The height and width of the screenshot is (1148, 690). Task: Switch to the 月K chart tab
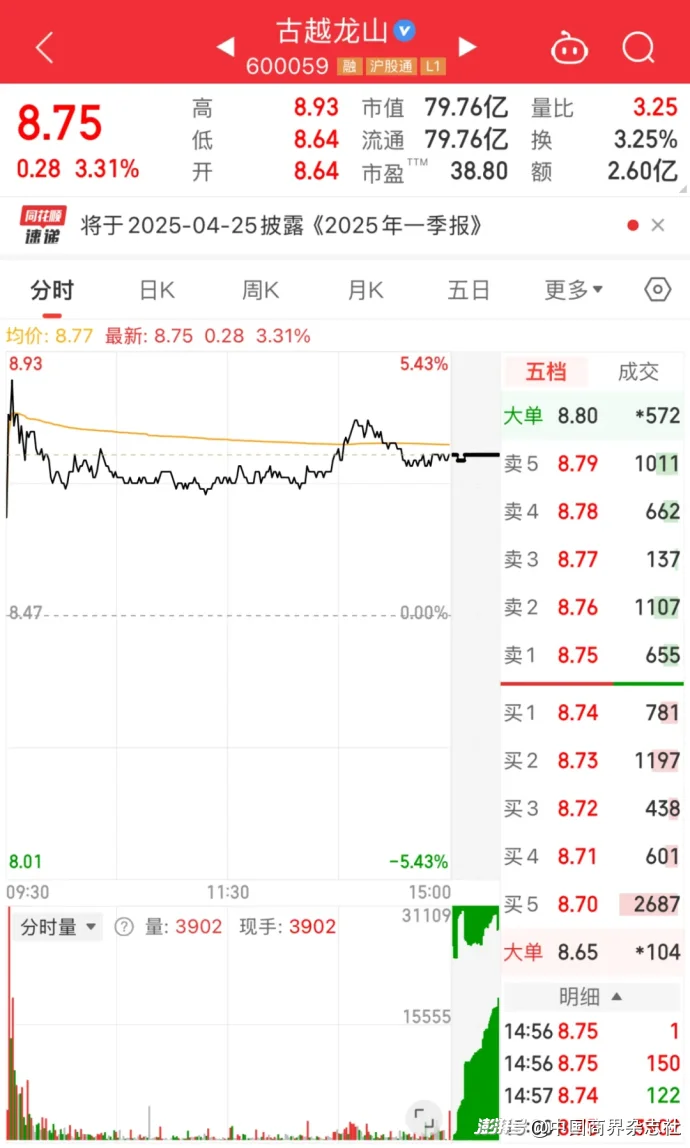(366, 291)
